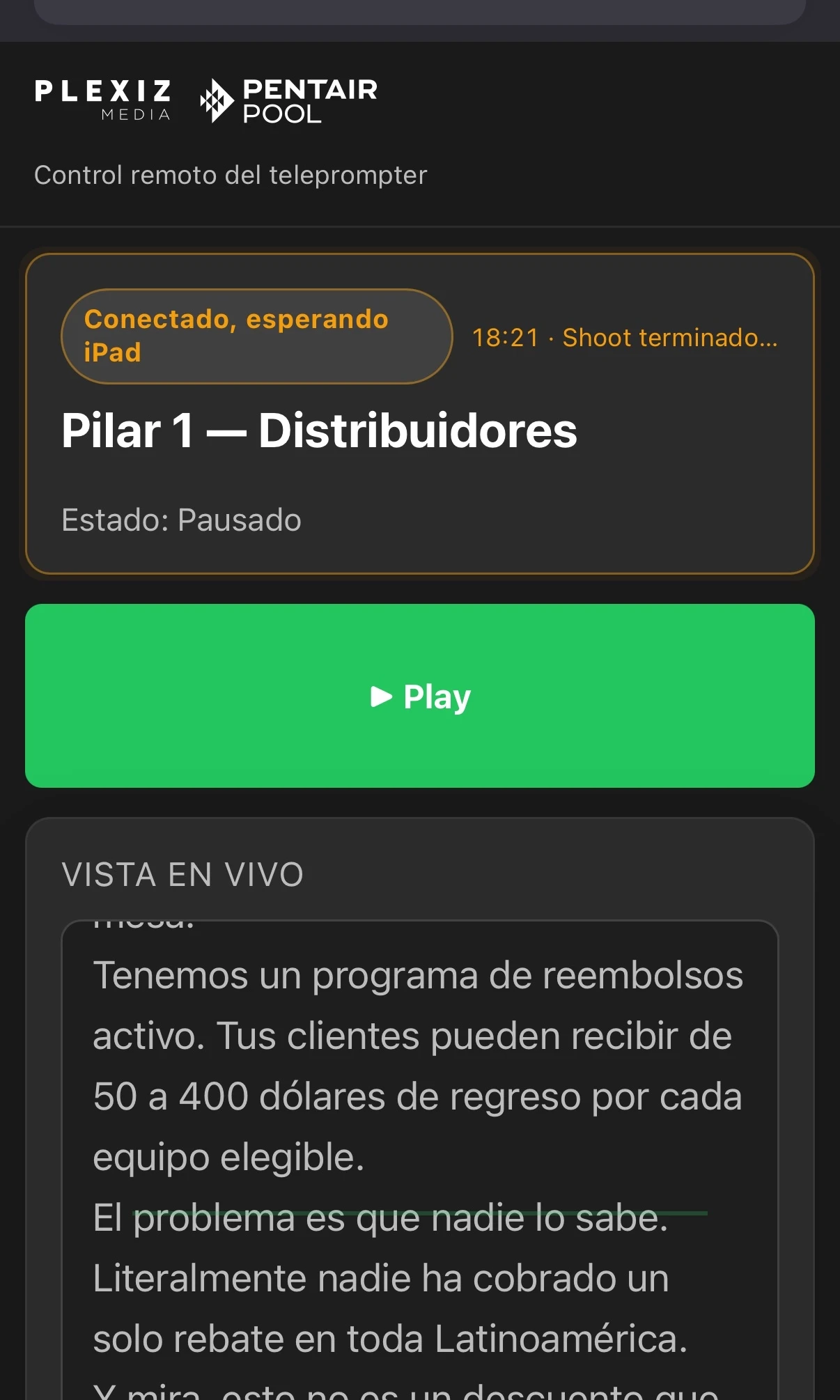
Task: Open the truncated Shoot terminado timestamp text
Action: pyautogui.click(x=669, y=337)
